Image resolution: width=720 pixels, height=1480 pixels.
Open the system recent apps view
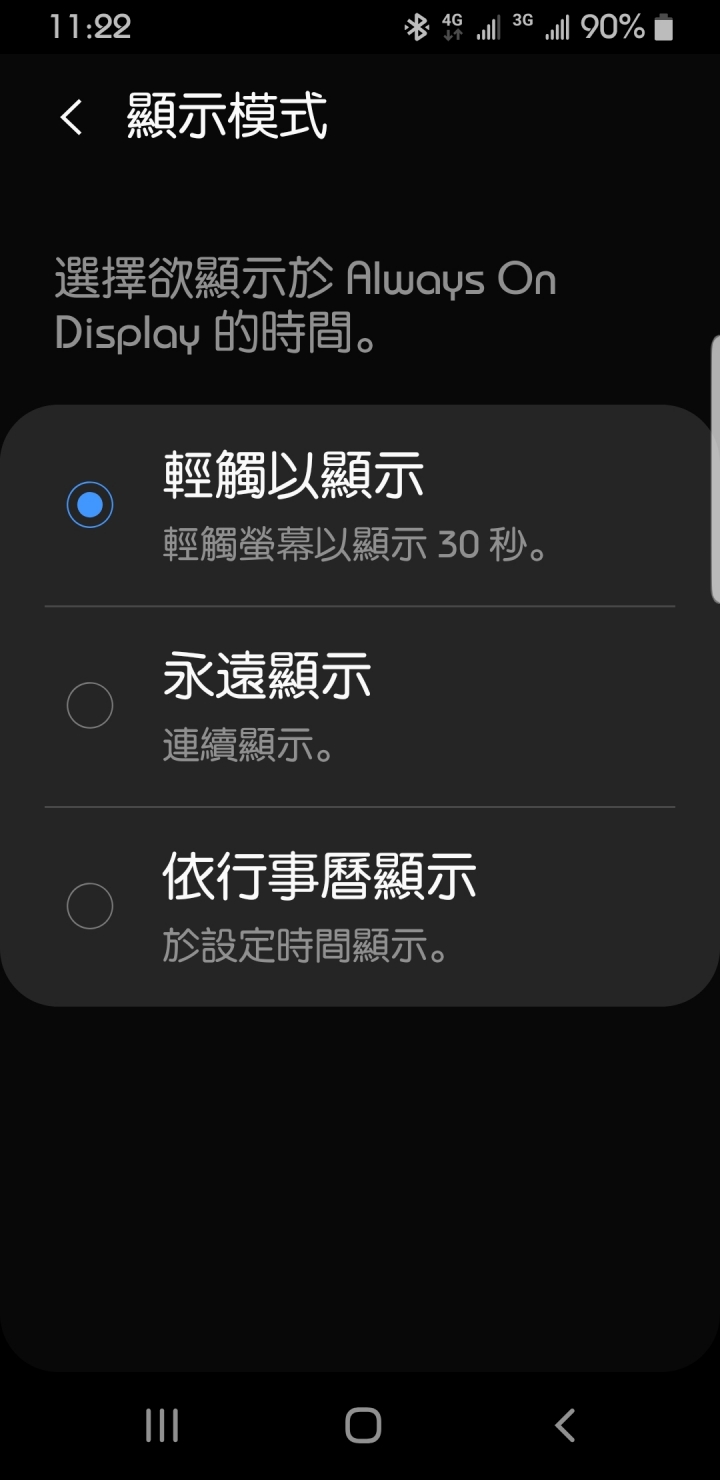coord(162,1425)
